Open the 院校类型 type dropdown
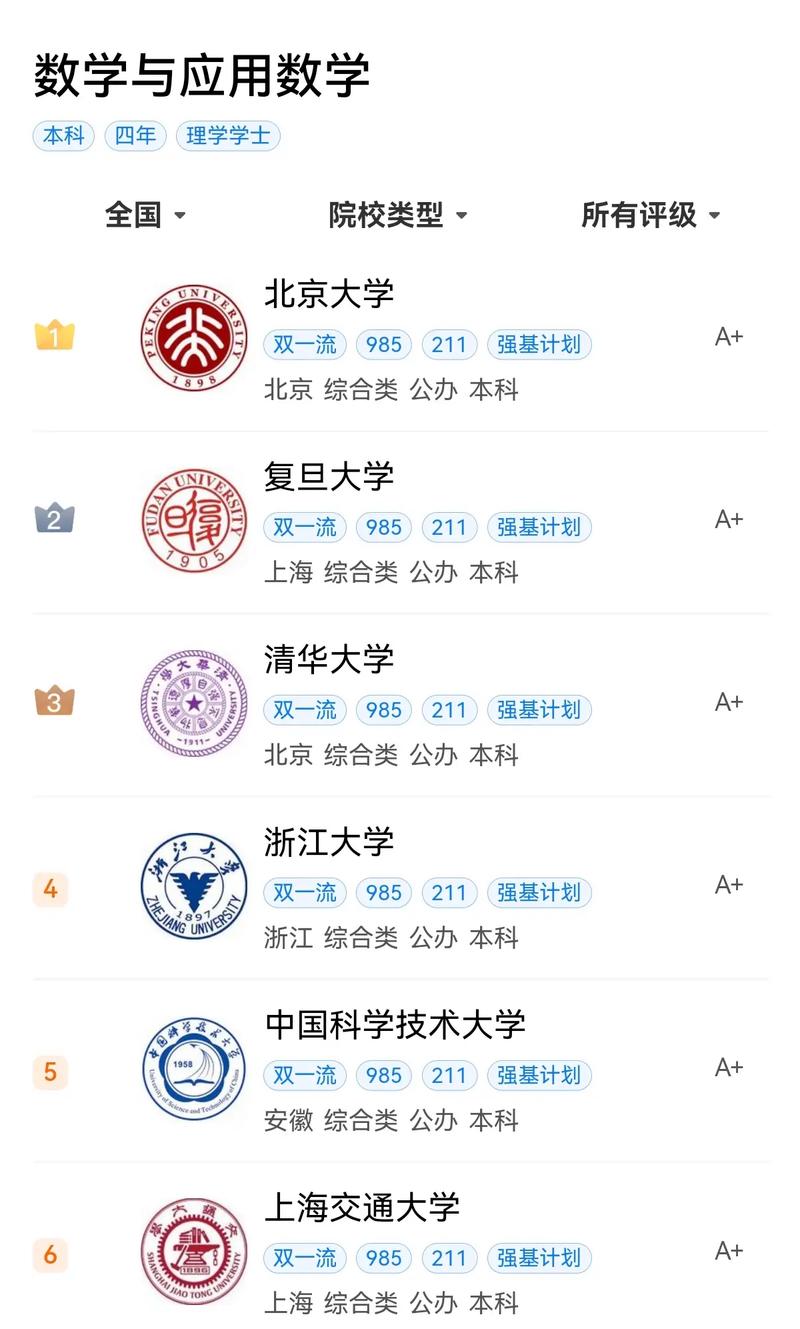Image resolution: width=800 pixels, height=1329 pixels. tap(396, 215)
